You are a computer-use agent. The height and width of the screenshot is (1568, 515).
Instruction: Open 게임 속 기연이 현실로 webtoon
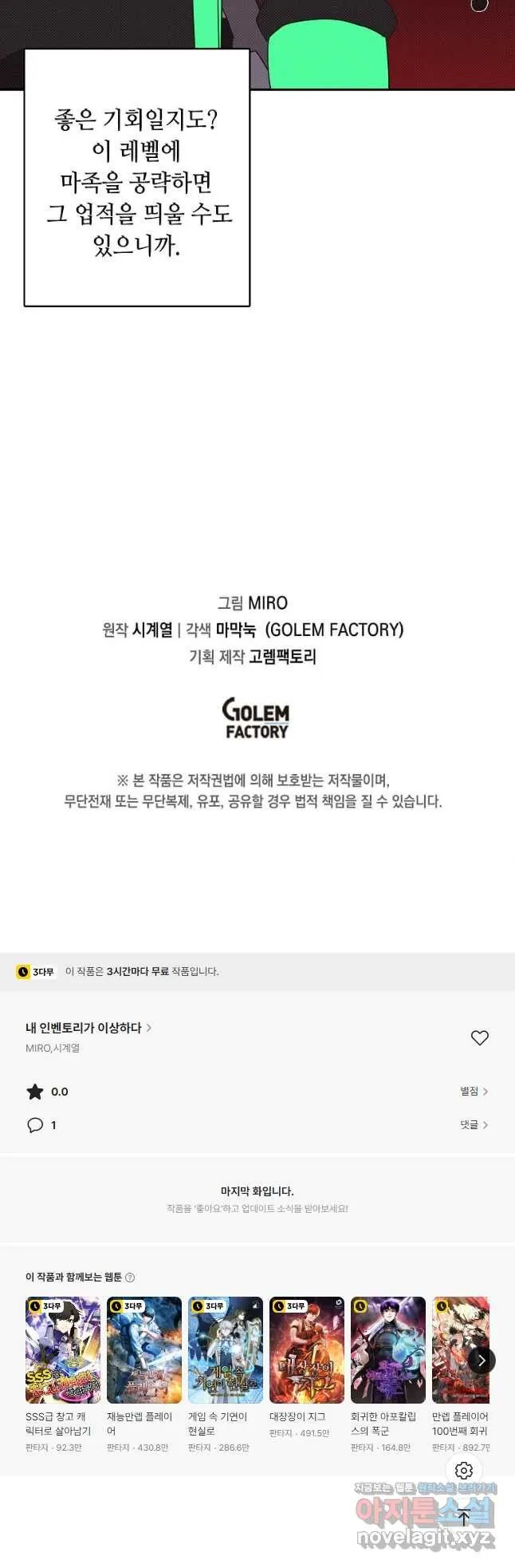[x=226, y=1349]
